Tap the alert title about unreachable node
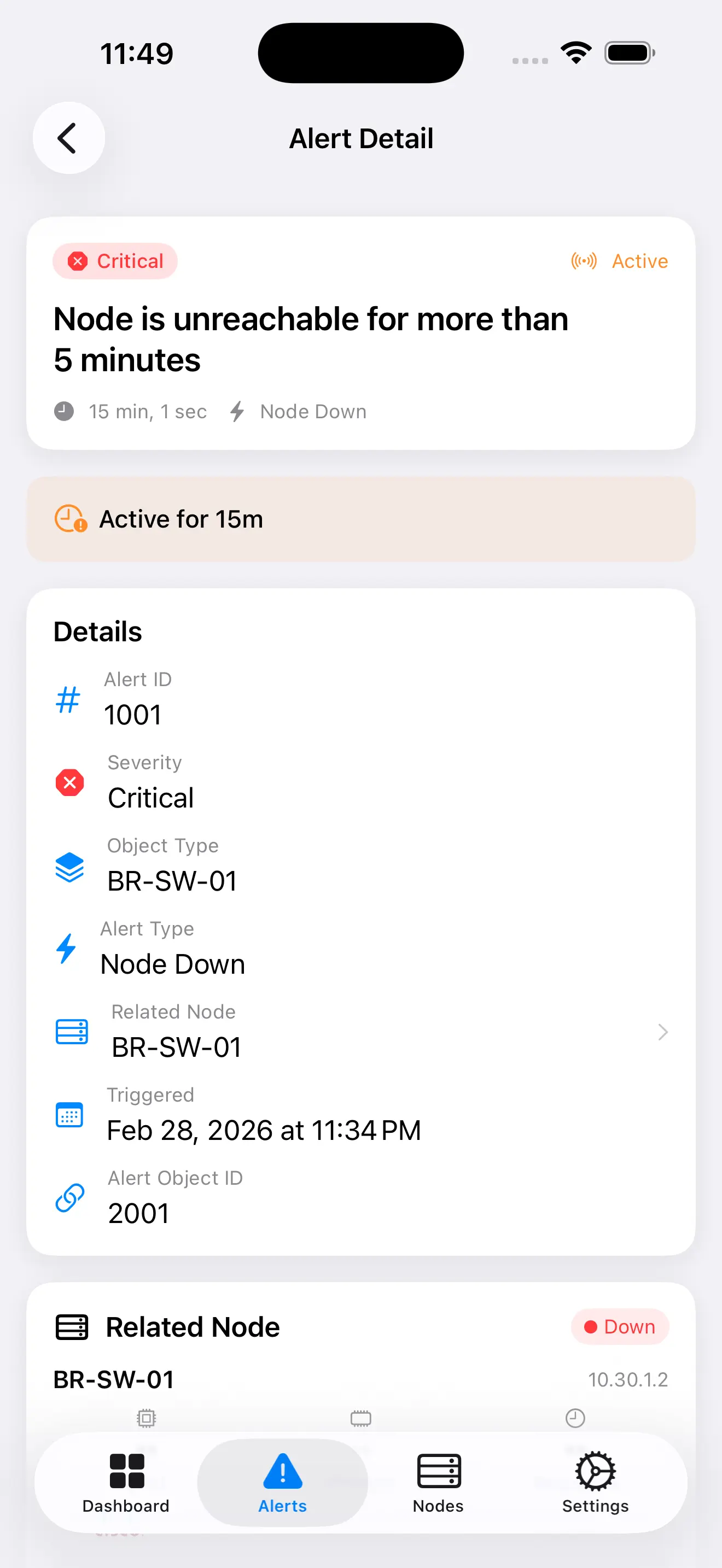 (311, 339)
